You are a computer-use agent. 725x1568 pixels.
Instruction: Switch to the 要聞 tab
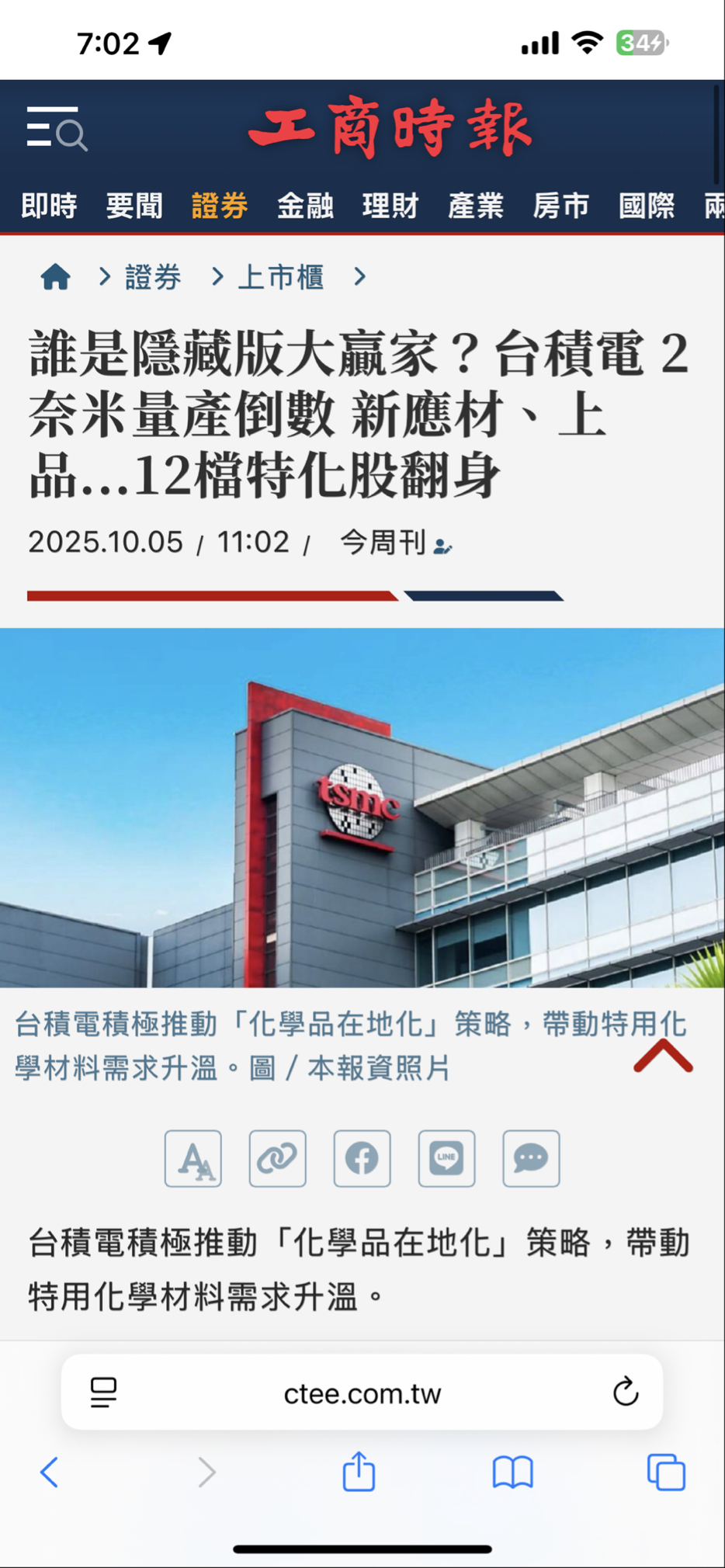pos(134,206)
